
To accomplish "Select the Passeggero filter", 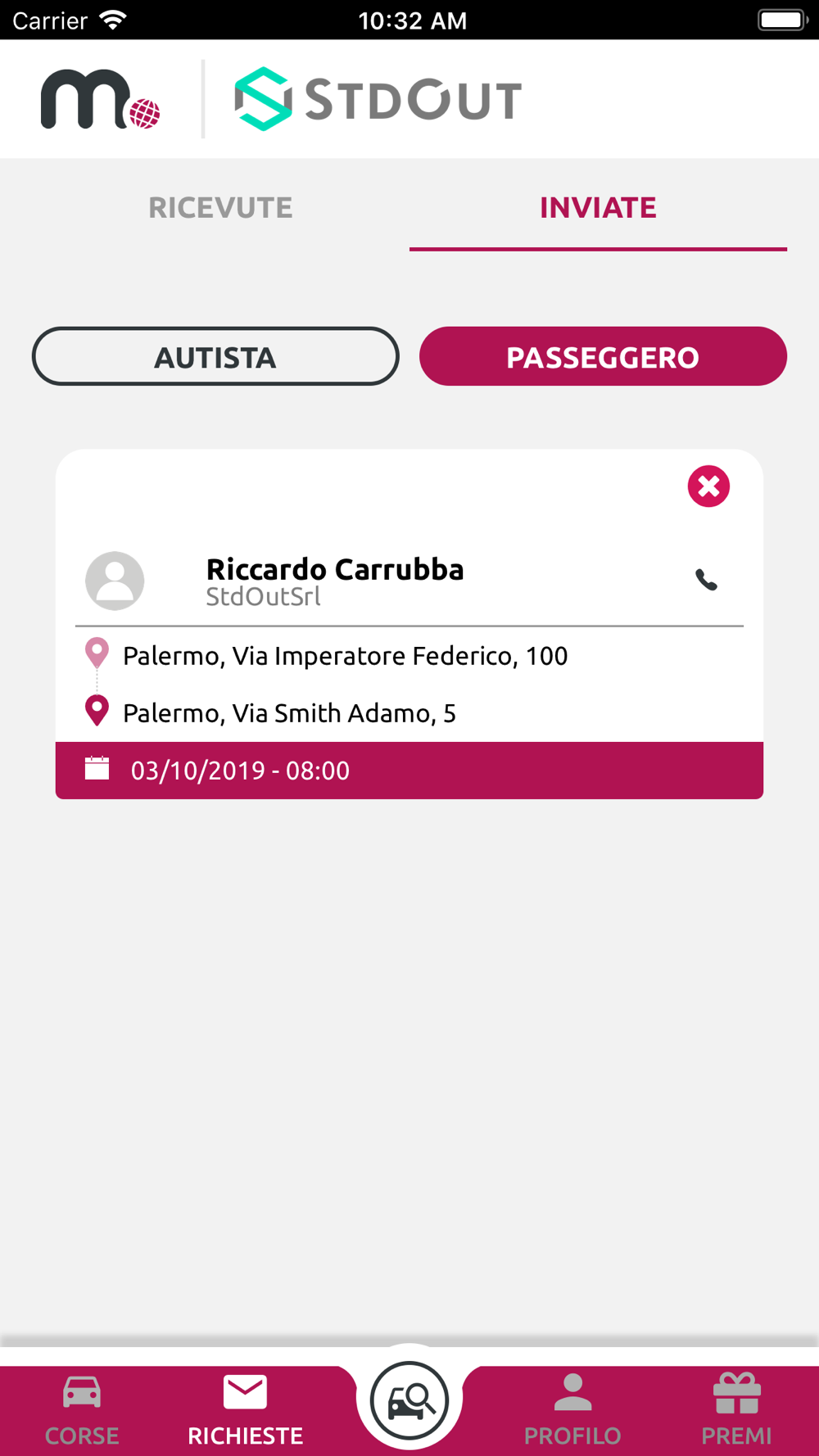I will click(x=603, y=356).
